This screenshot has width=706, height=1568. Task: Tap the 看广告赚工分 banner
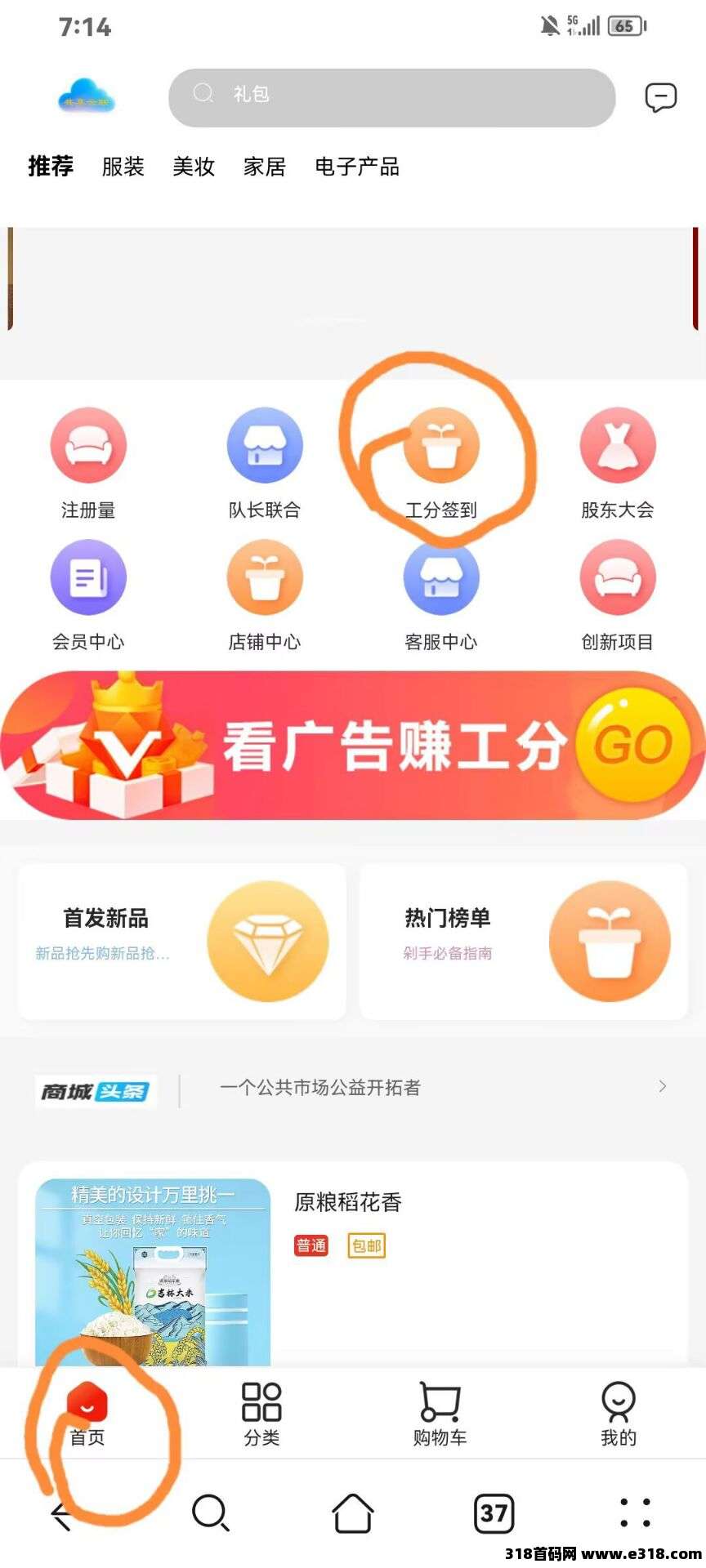pyautogui.click(x=353, y=745)
